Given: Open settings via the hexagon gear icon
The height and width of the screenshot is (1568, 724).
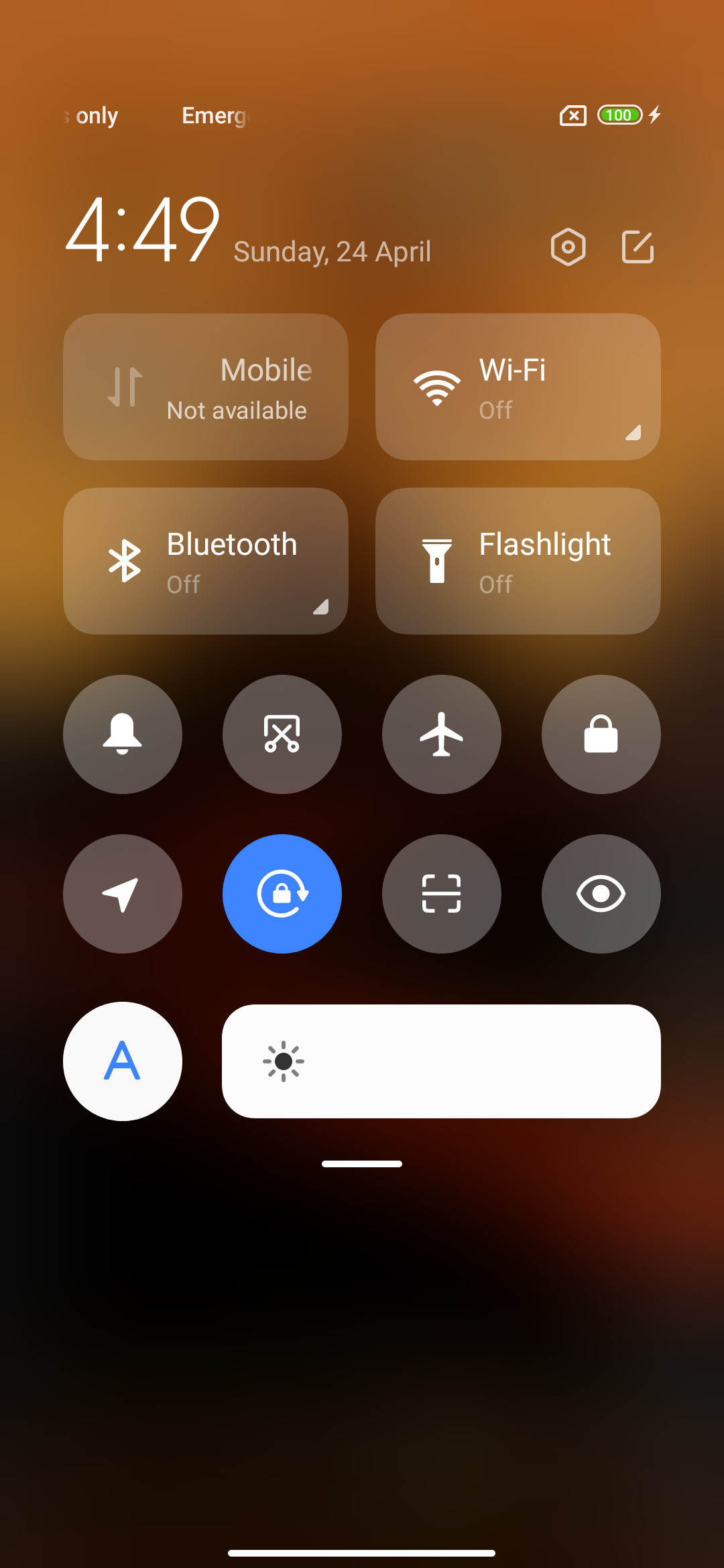Looking at the screenshot, I should pos(568,247).
